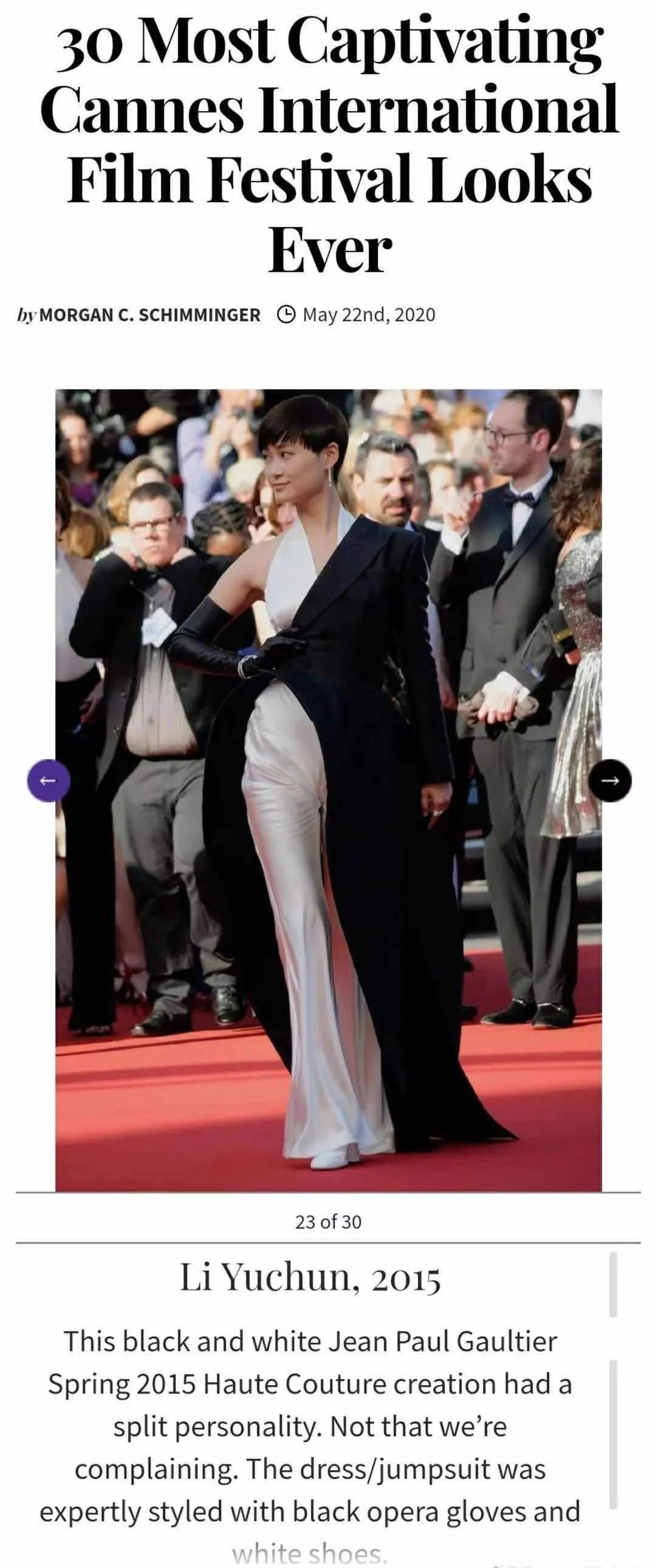
Task: Go to the previous slideshow photo
Action: (49, 780)
